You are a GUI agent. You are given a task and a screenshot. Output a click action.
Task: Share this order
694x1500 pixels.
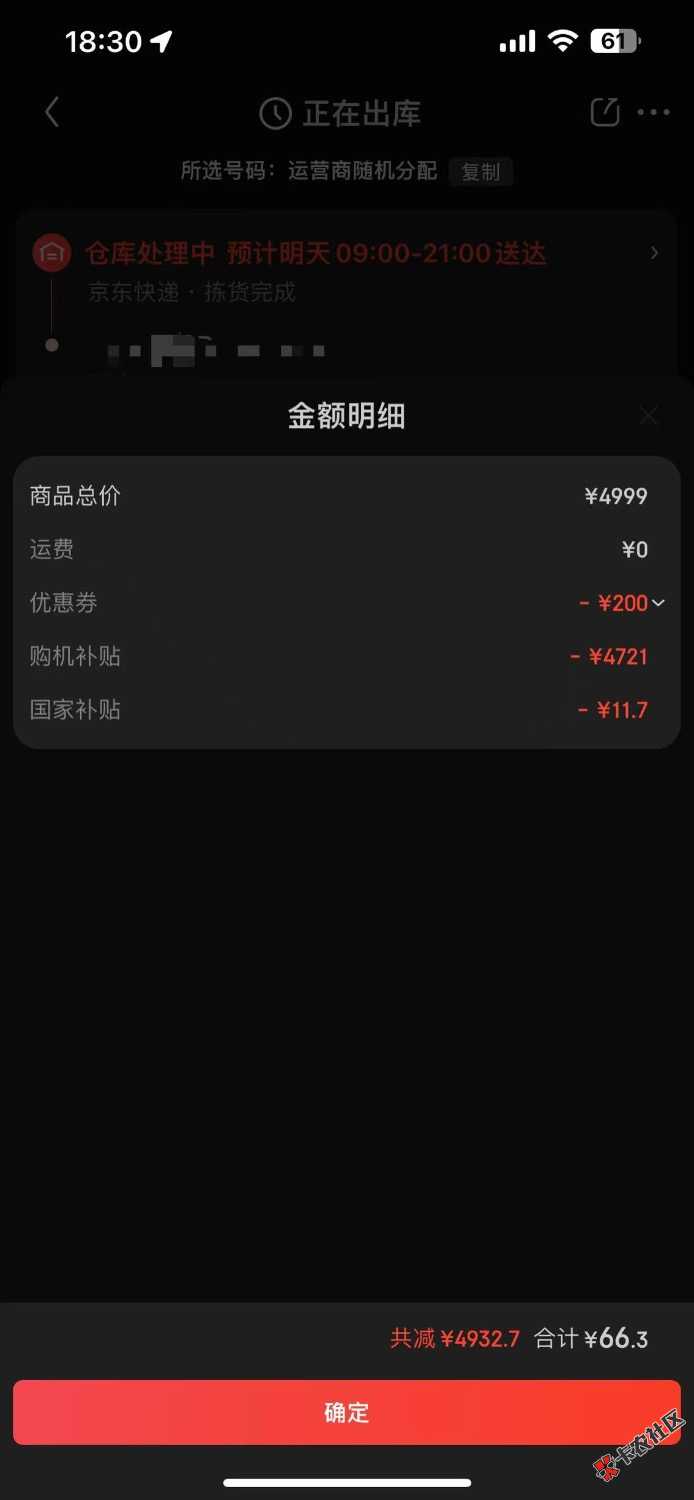pos(605,112)
